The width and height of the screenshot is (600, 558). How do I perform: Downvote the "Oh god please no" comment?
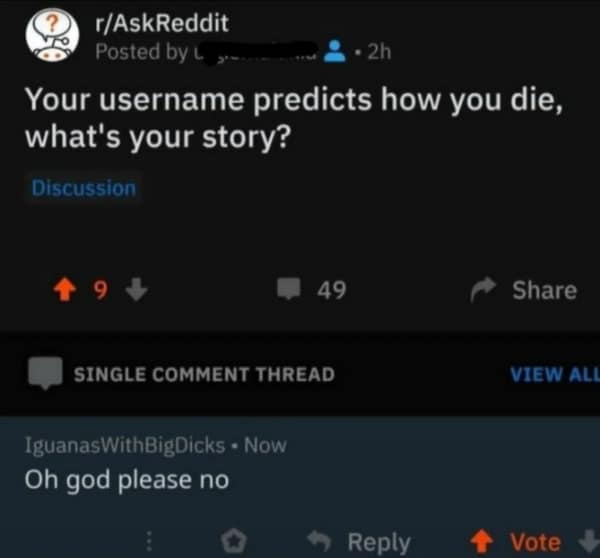pyautogui.click(x=585, y=541)
